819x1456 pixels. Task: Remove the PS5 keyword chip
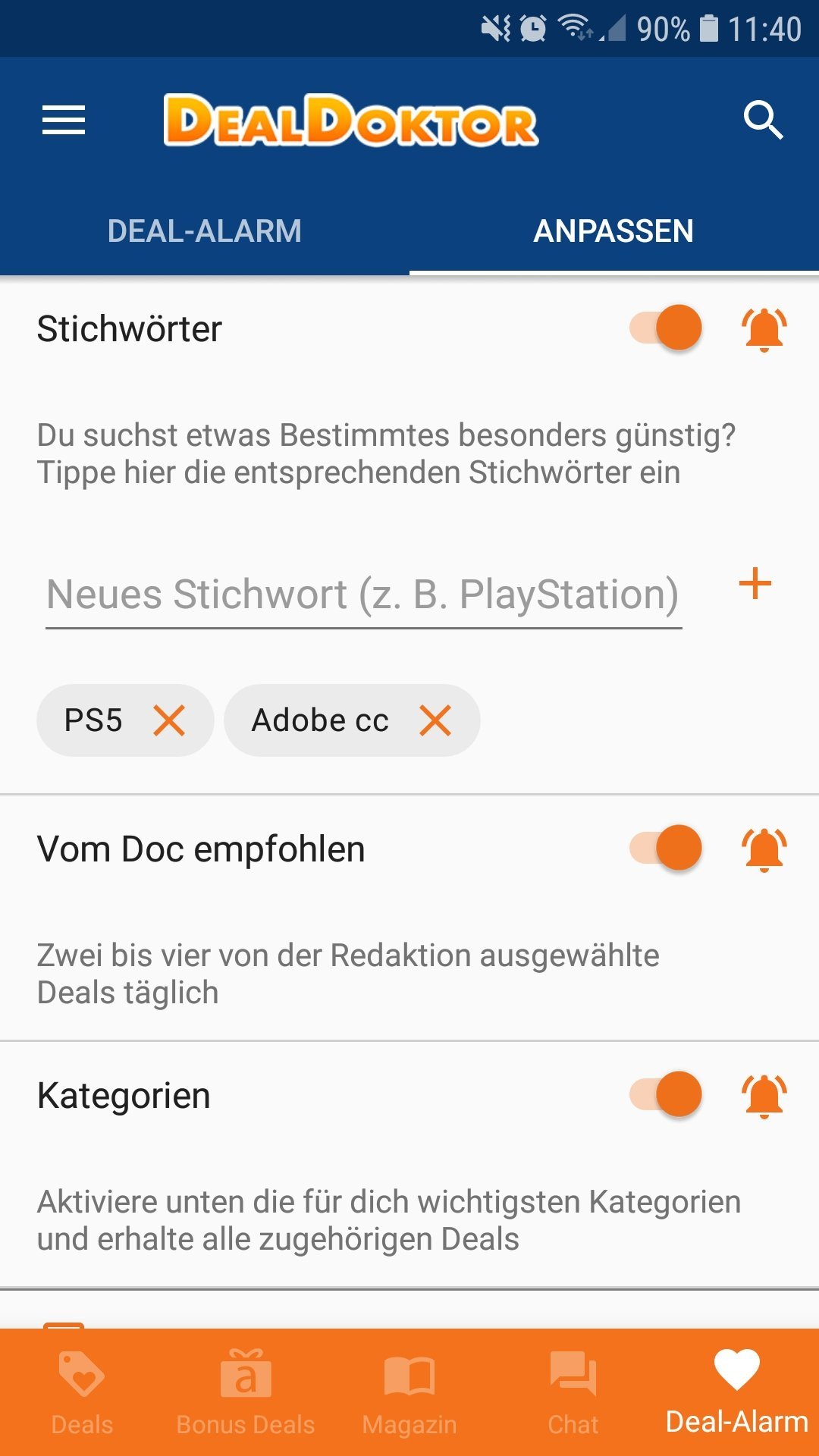pyautogui.click(x=169, y=720)
